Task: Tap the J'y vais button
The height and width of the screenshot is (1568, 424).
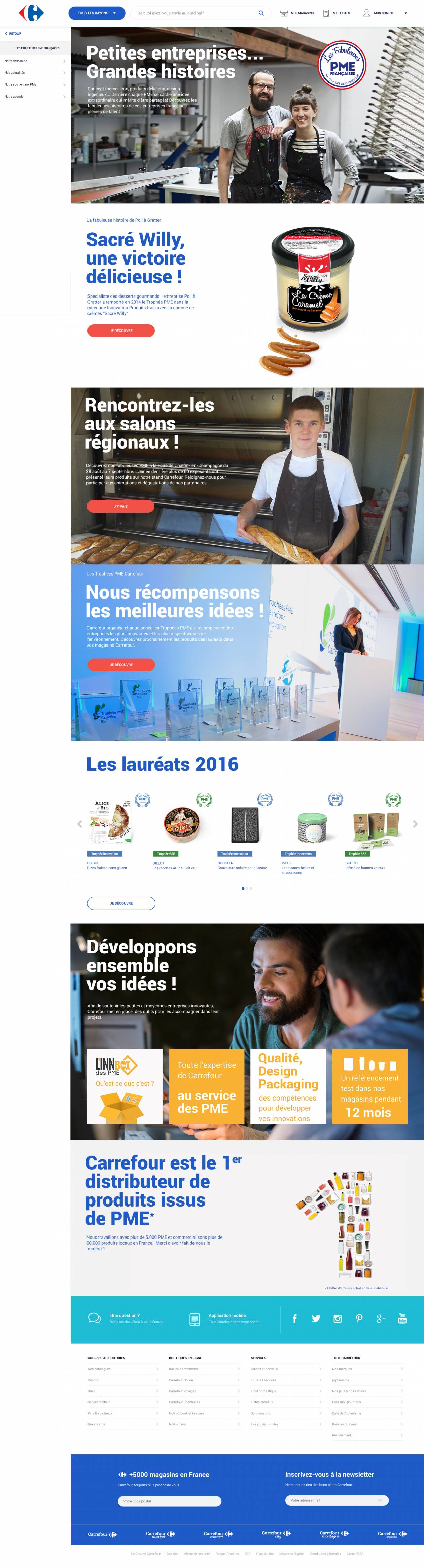Action: (x=120, y=506)
